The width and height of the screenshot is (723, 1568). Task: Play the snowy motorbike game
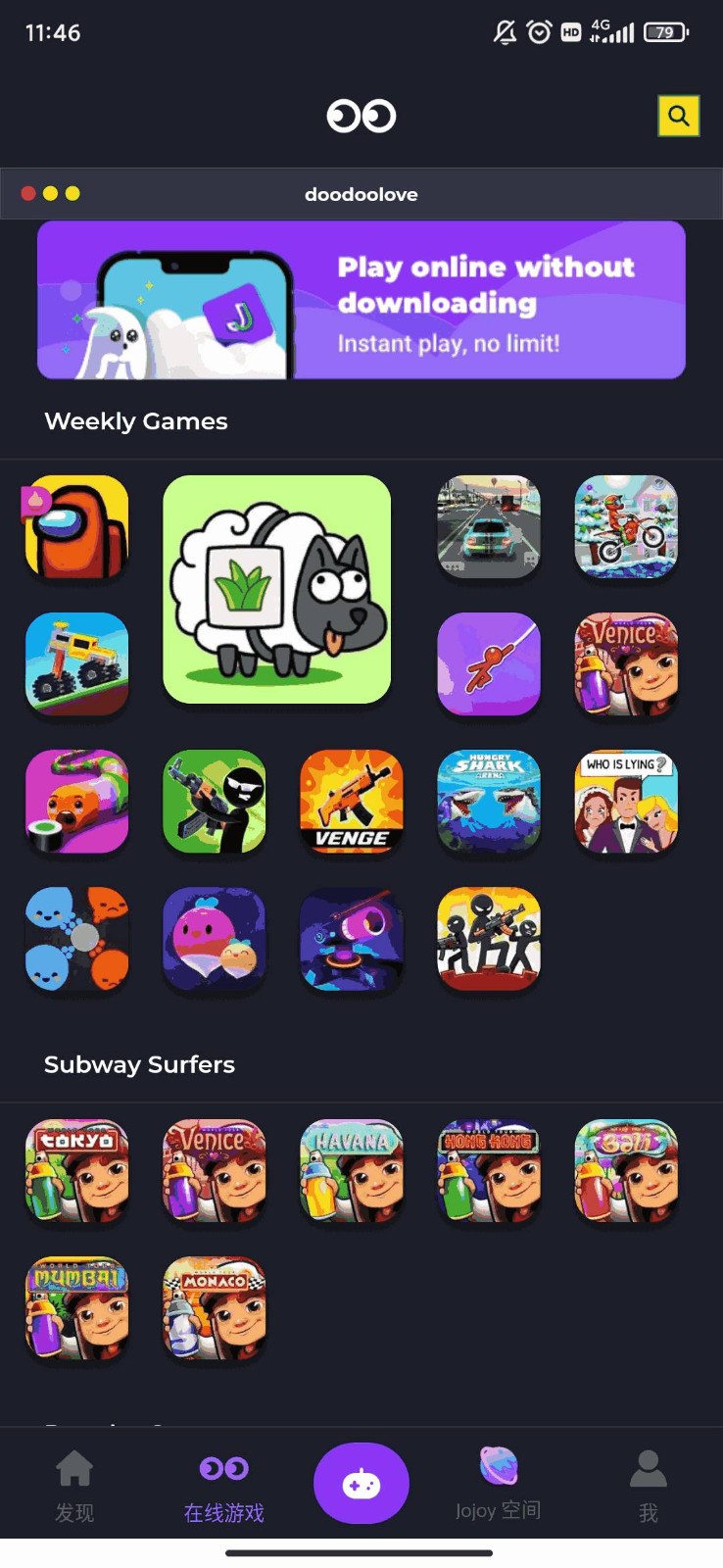pos(626,527)
